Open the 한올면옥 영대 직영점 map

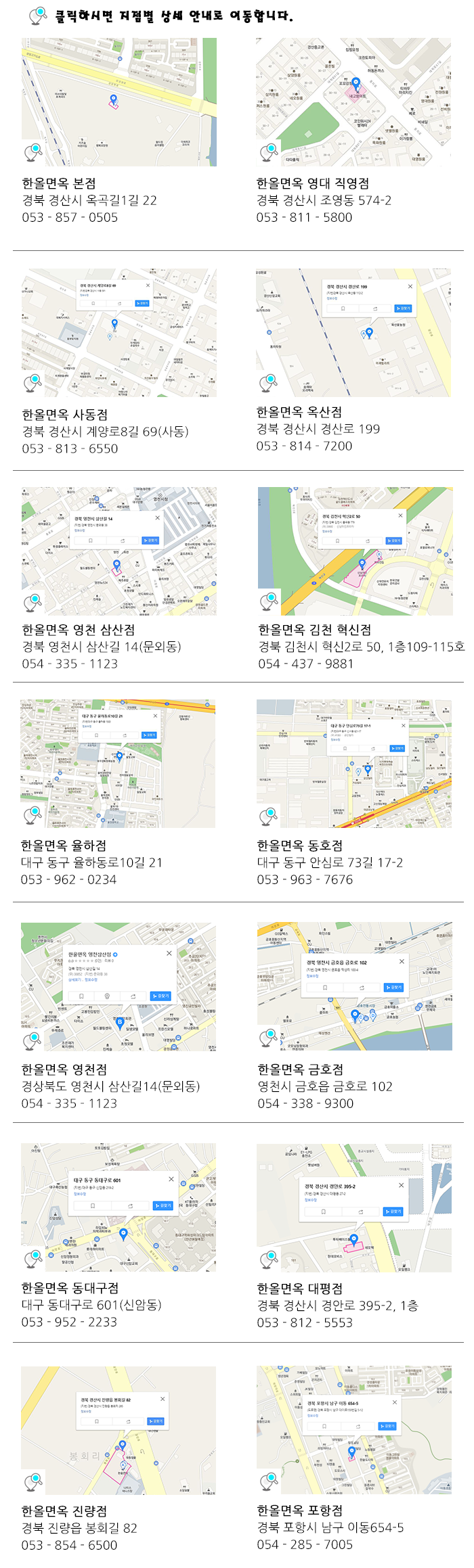click(x=353, y=102)
